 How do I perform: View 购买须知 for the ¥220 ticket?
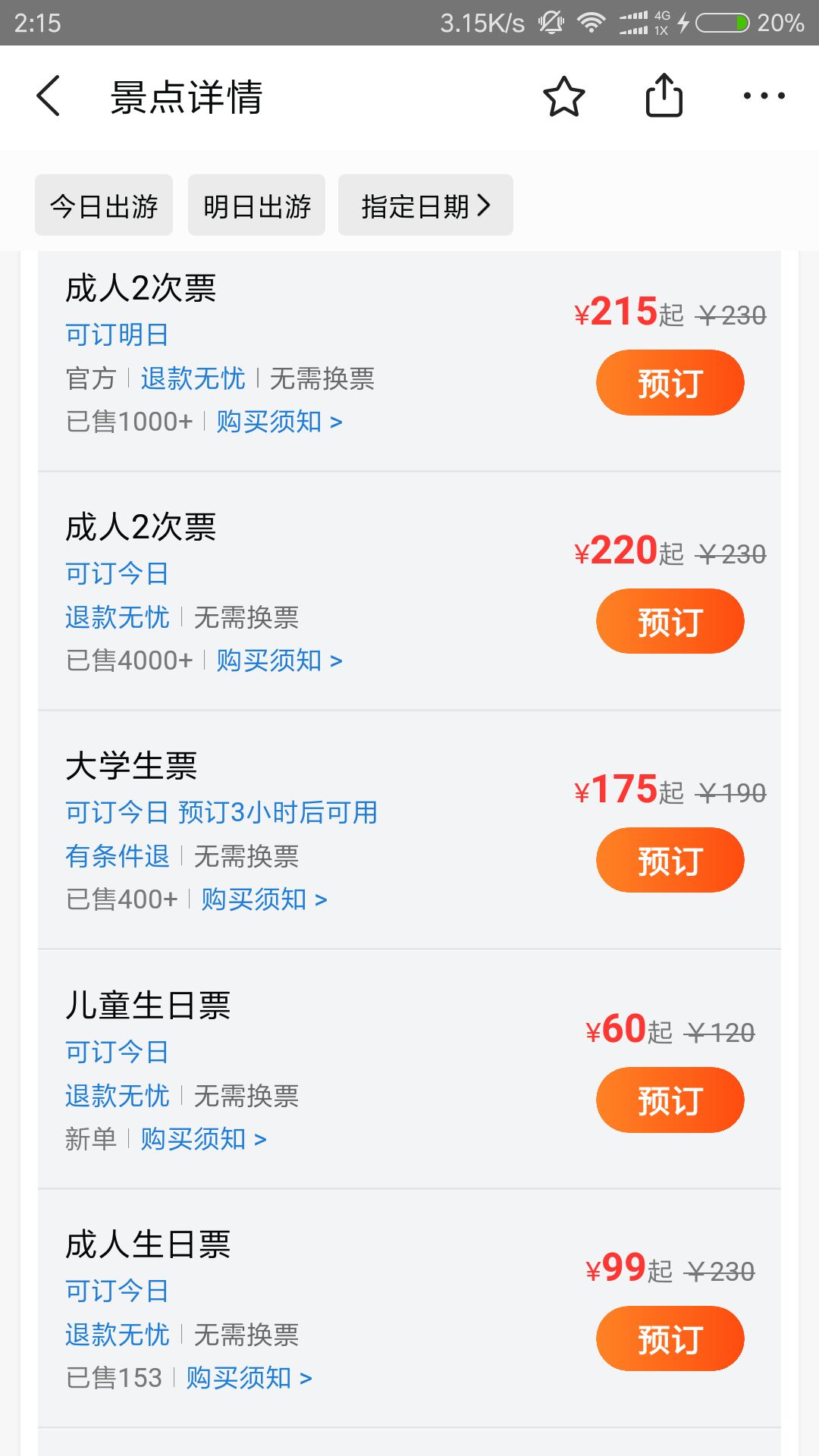point(279,661)
